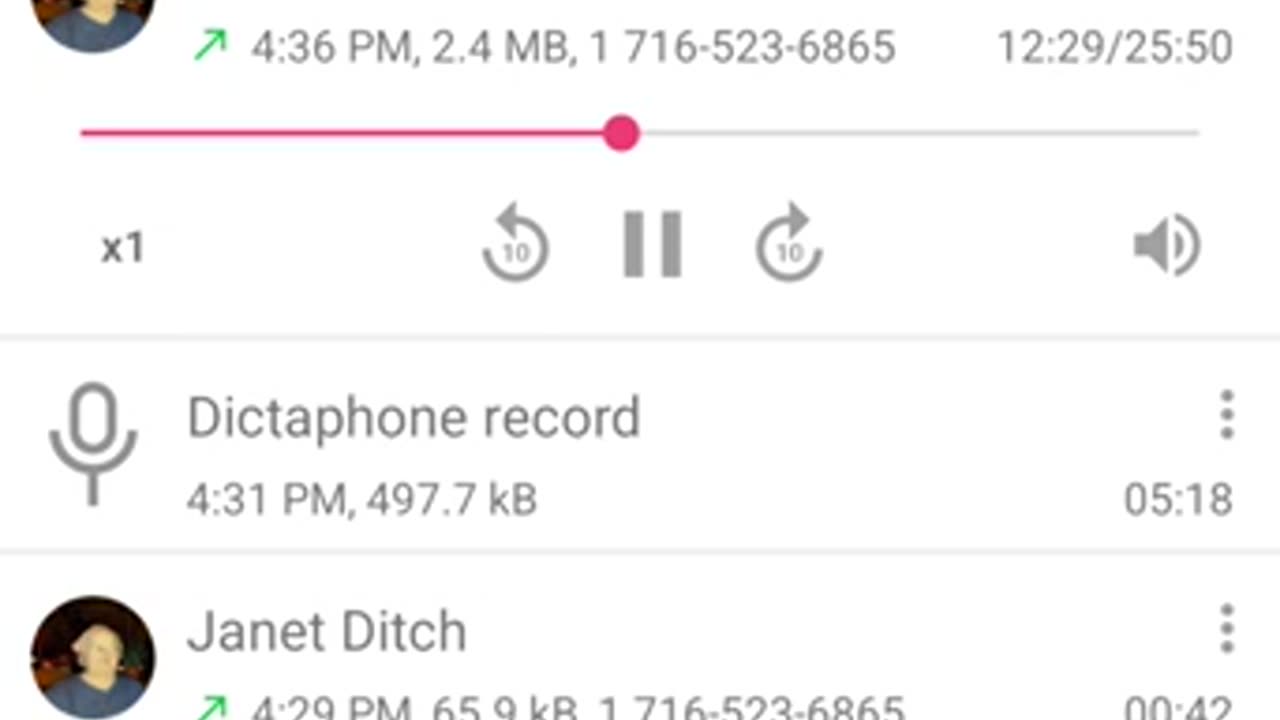Toggle the speaker volume icon

pyautogui.click(x=1166, y=245)
